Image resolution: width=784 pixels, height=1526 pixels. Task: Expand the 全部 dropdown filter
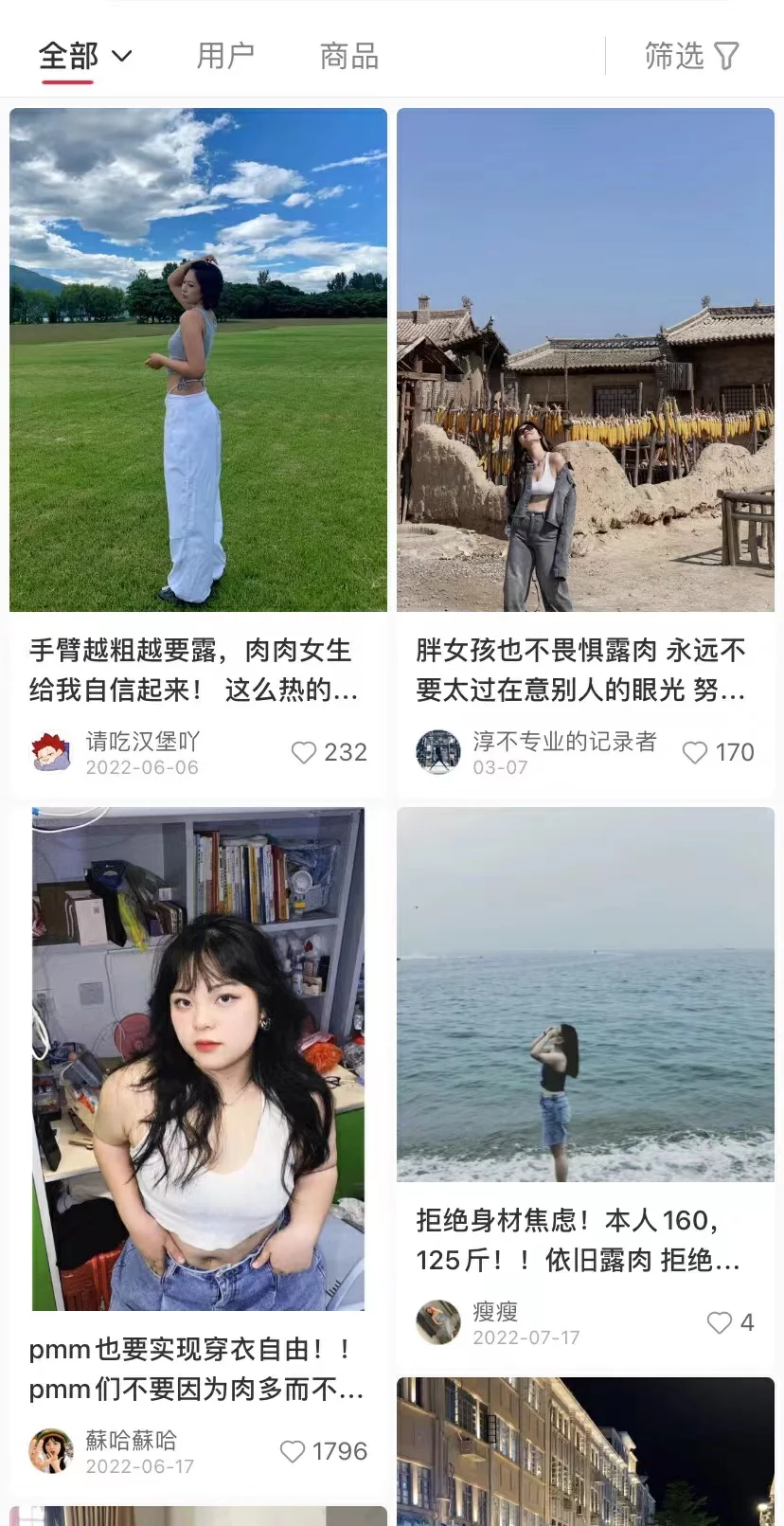pos(84,57)
